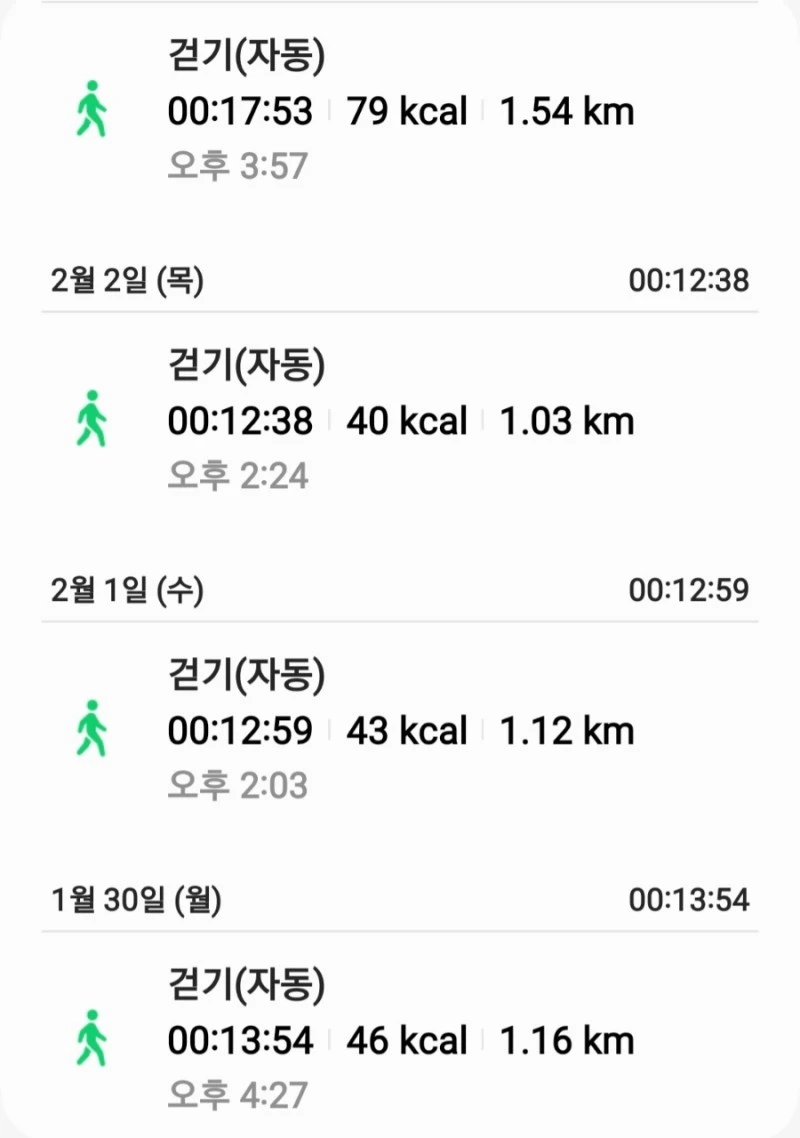This screenshot has height=1138, width=800.
Task: Select the 1월 30일 walk at 오후 4:27
Action: click(x=400, y=1041)
